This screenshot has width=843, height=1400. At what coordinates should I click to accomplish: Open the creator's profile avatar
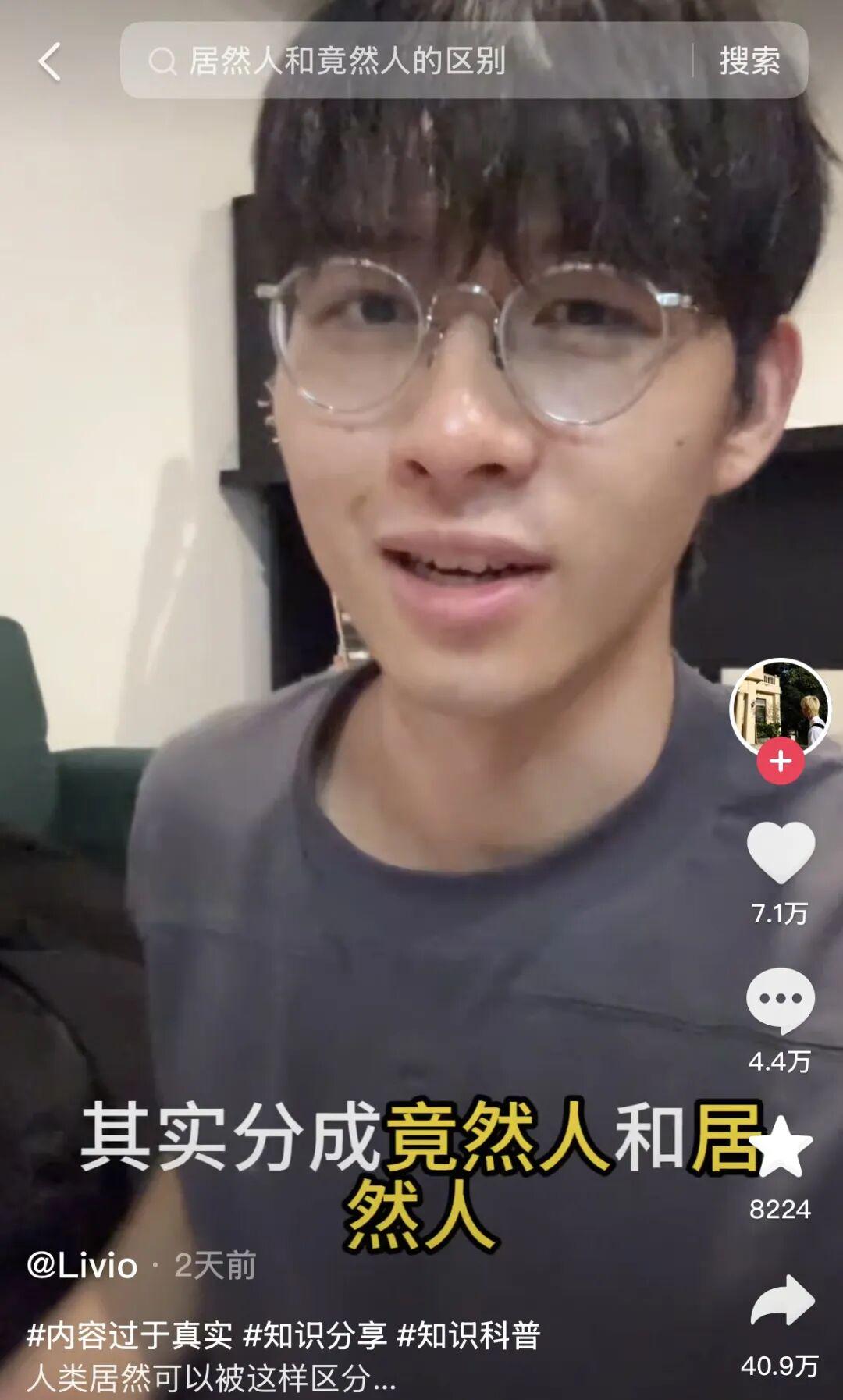pos(780,708)
